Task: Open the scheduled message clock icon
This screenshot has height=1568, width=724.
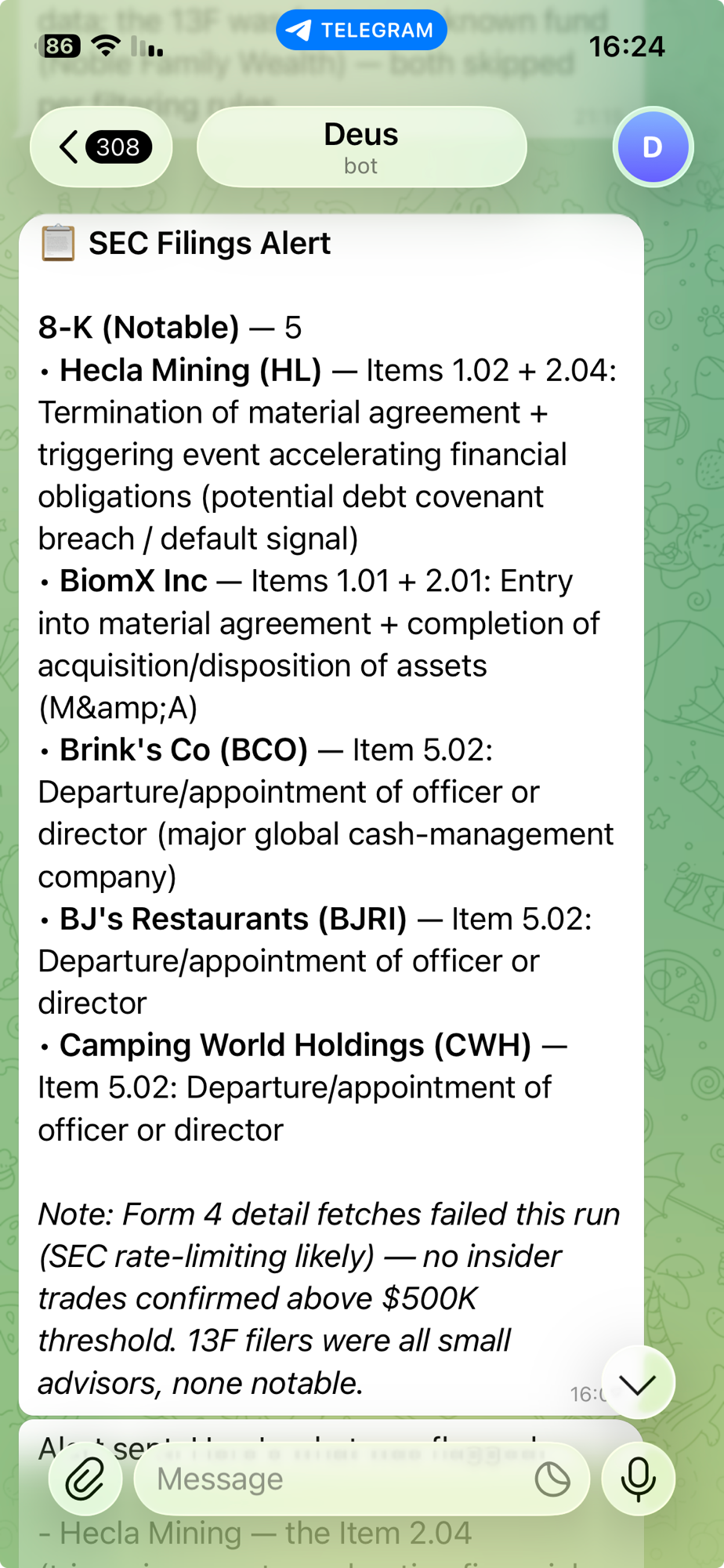Action: pyautogui.click(x=552, y=1479)
